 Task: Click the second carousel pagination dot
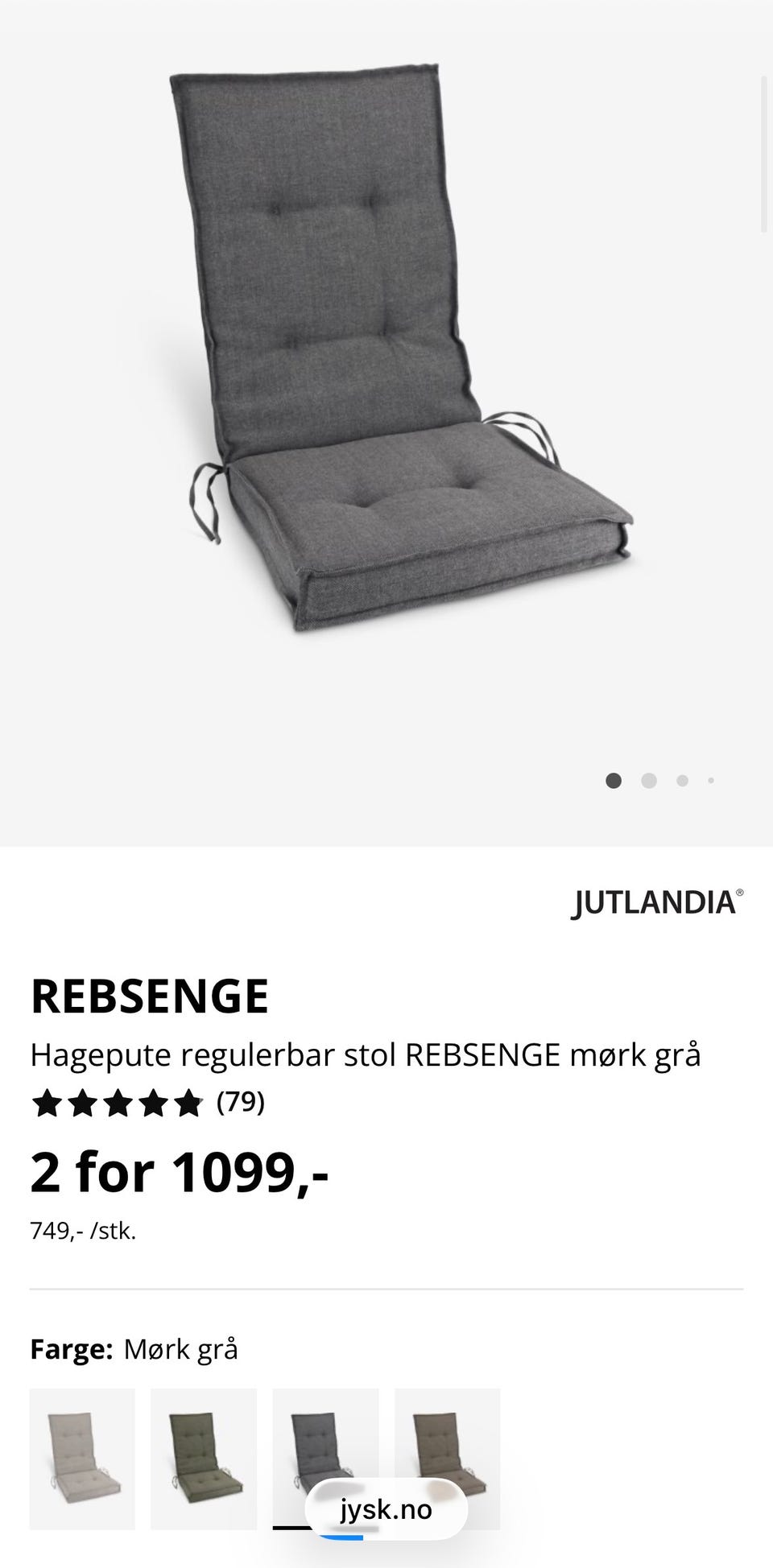pos(648,780)
